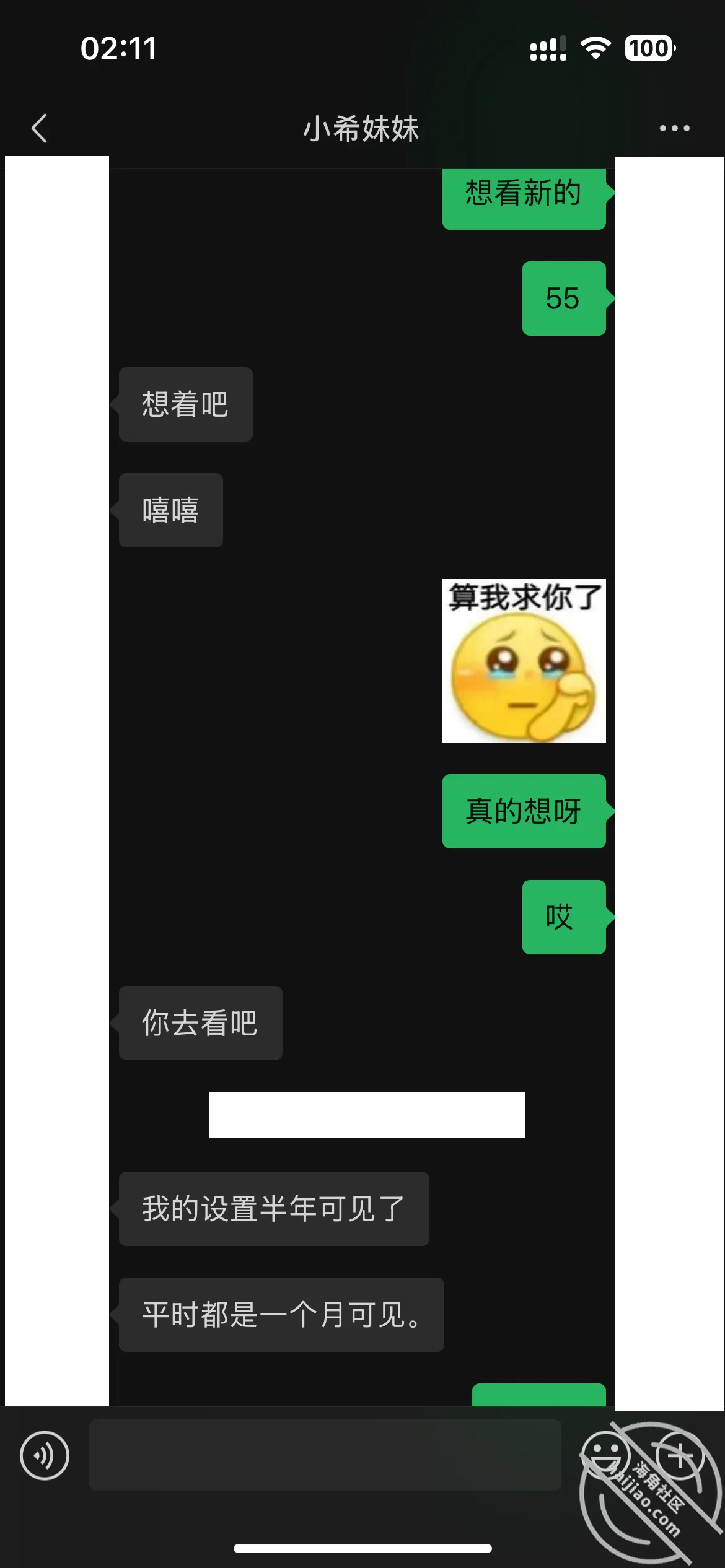The width and height of the screenshot is (725, 1568).
Task: Open the emoji sticker panel
Action: click(605, 1455)
